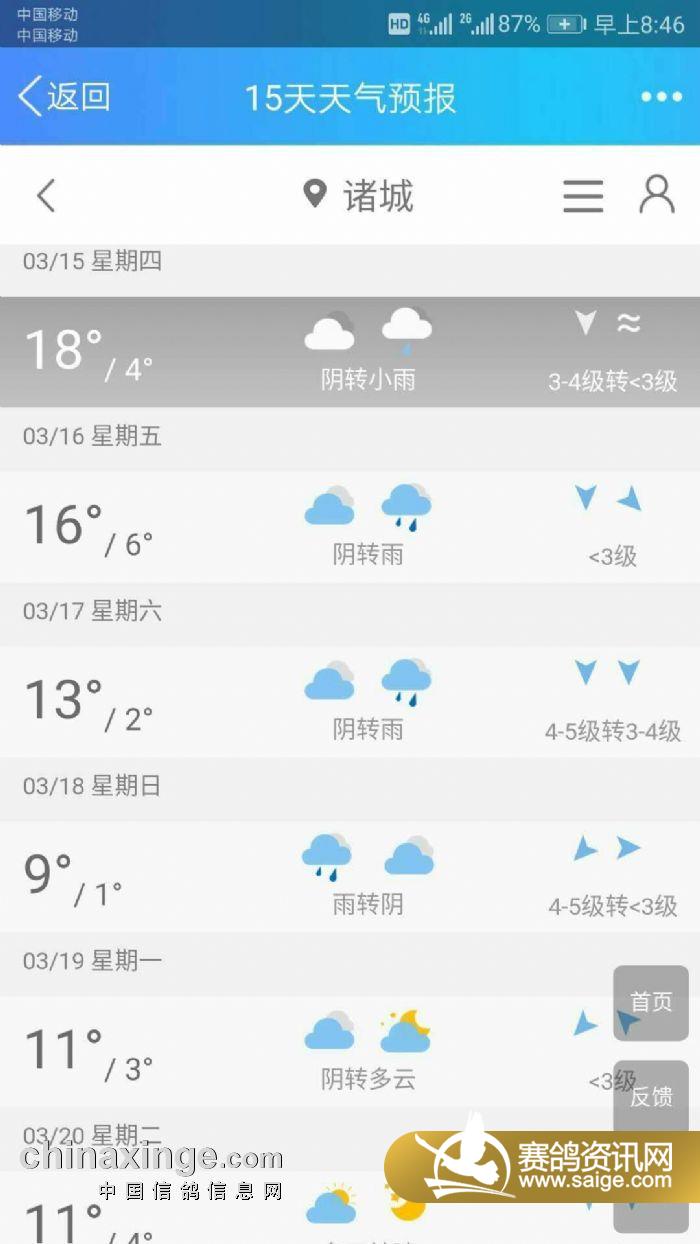
Task: Tap the 返回 back button
Action: [63, 97]
